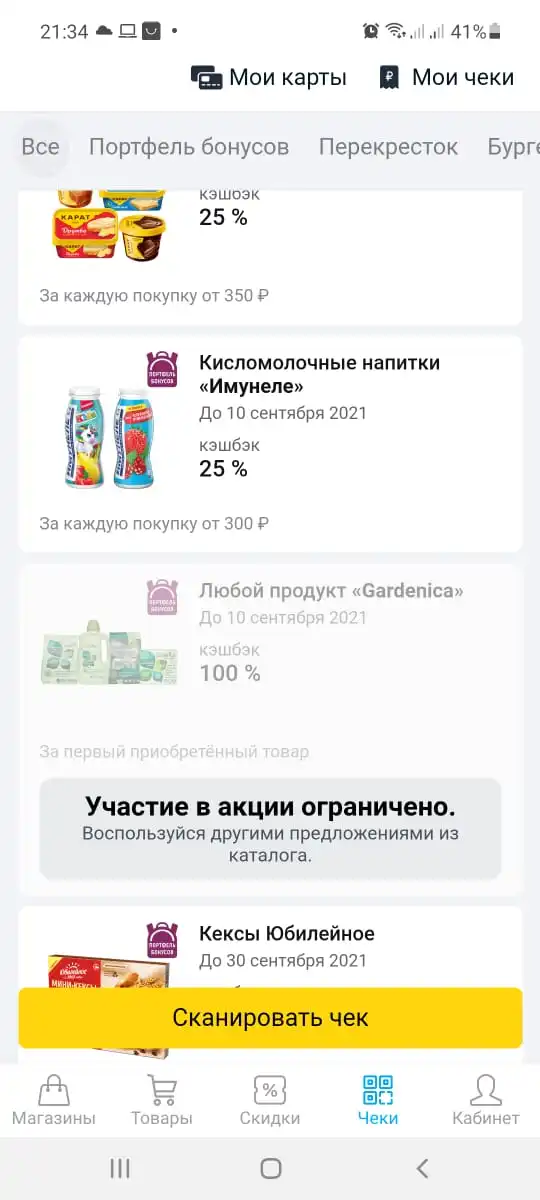
Task: Open the Кабинет tab
Action: [x=486, y=1100]
